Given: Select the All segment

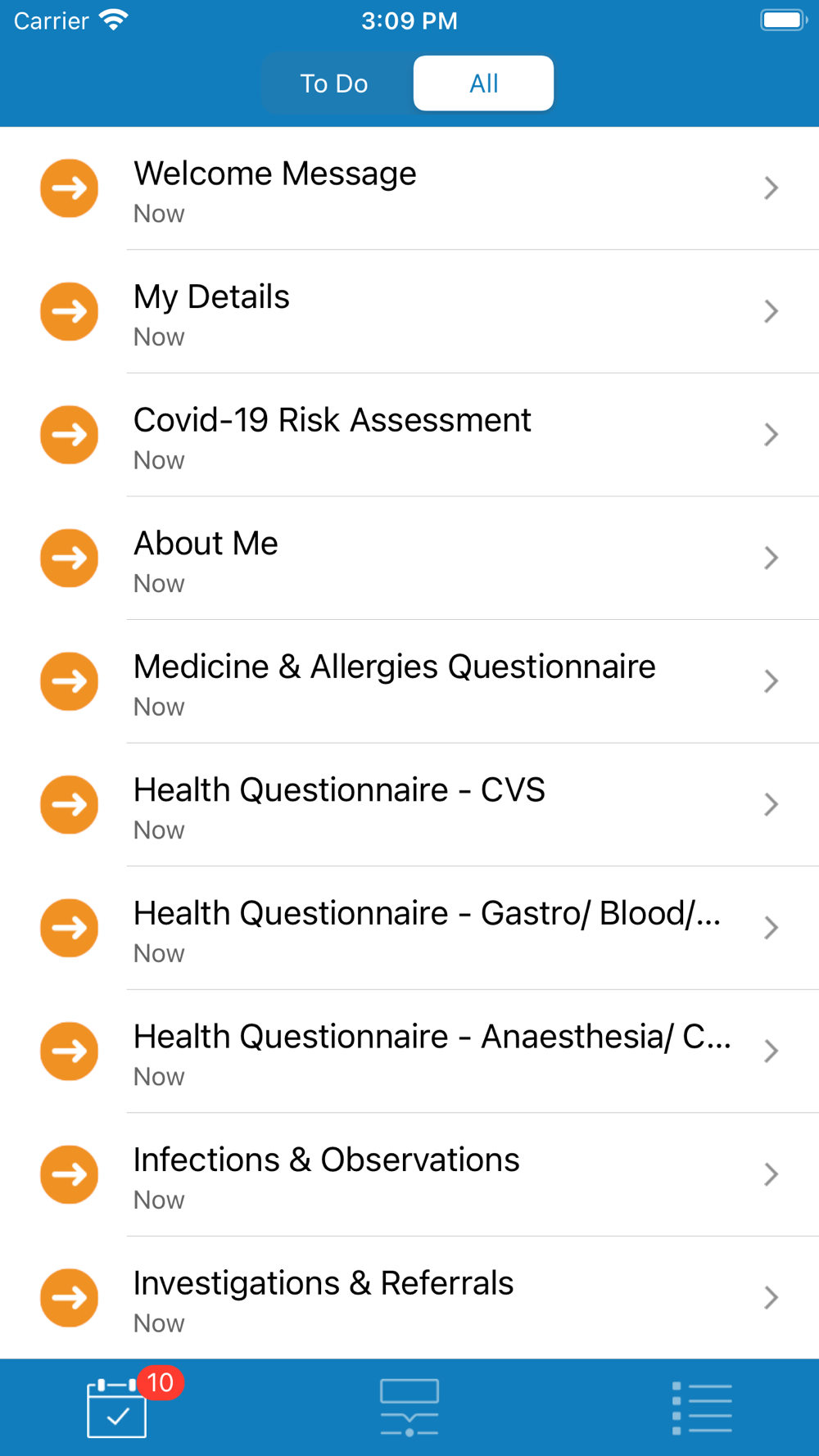Looking at the screenshot, I should 483,84.
